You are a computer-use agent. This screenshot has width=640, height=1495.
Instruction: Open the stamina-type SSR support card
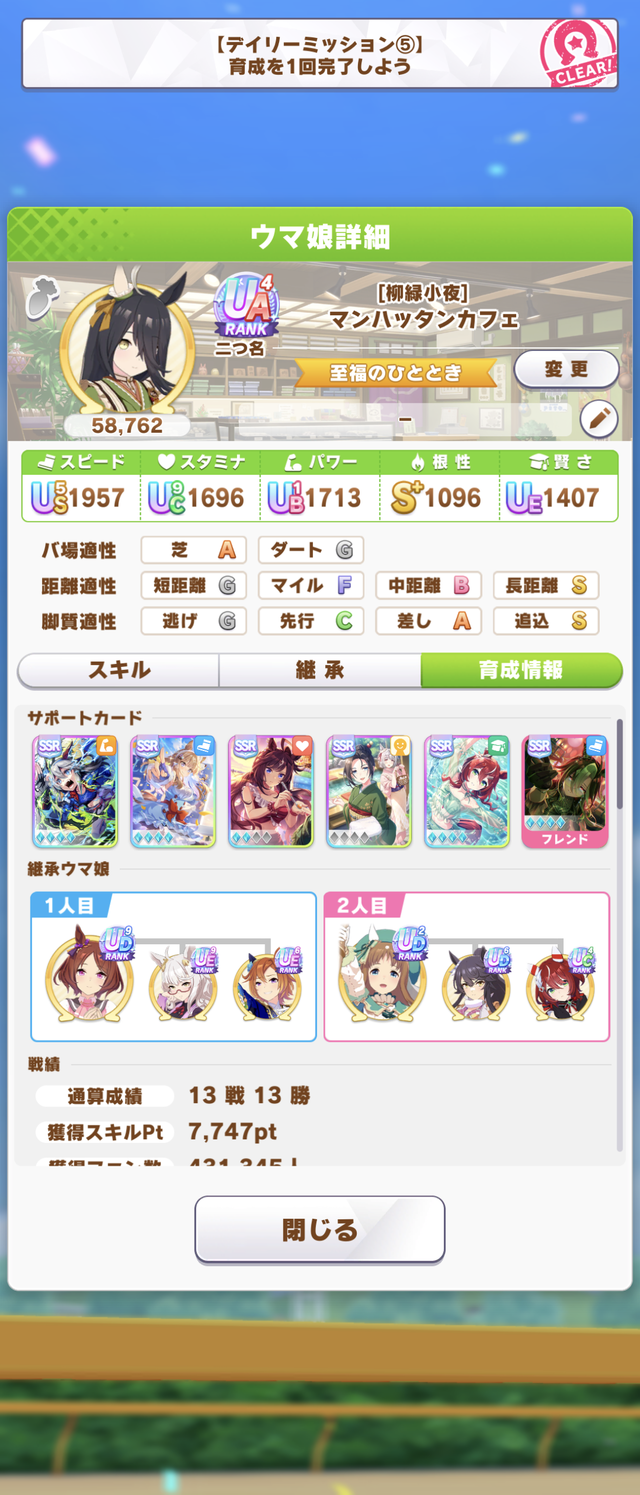(271, 791)
